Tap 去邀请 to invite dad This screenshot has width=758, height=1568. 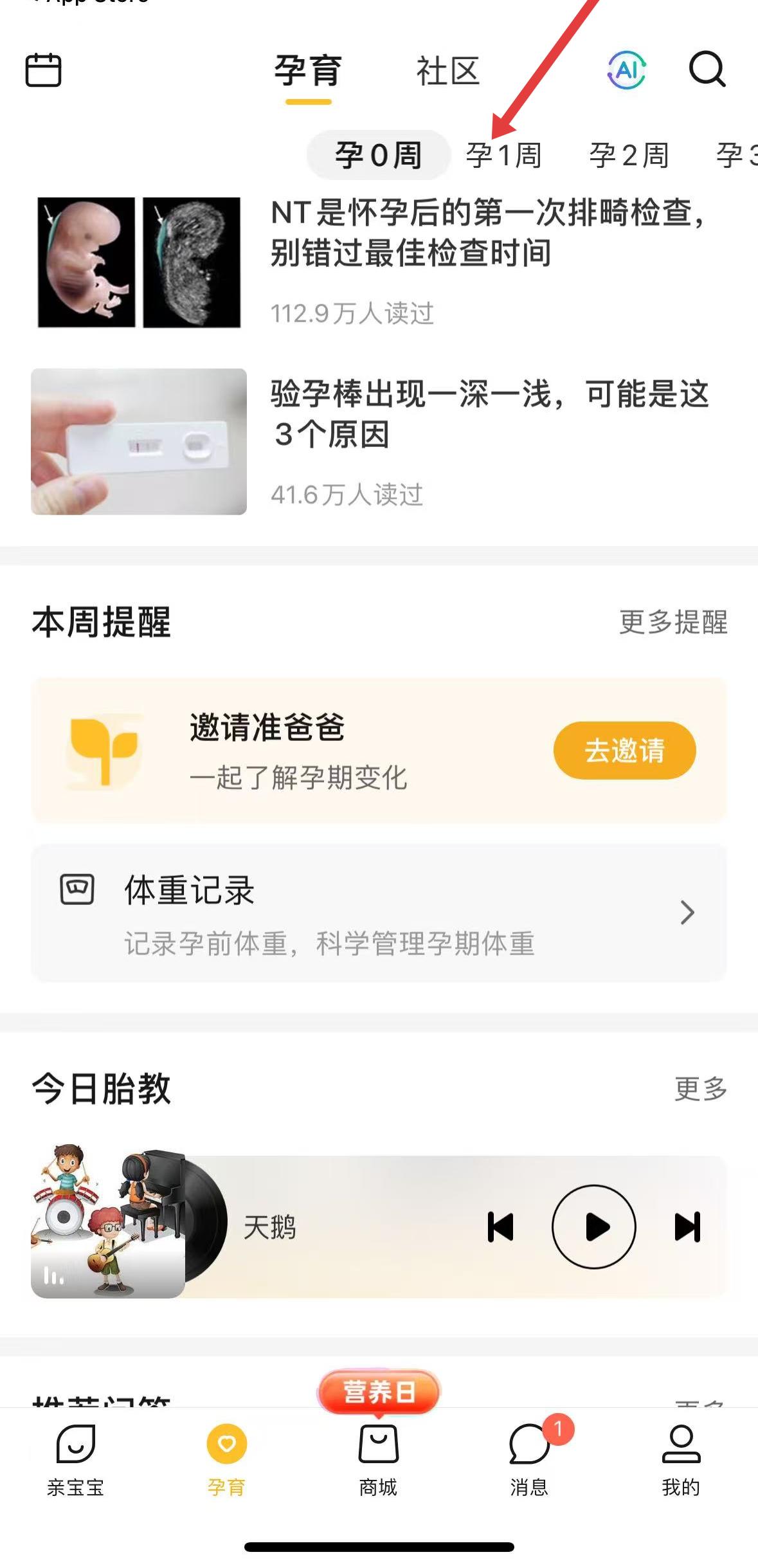point(624,750)
